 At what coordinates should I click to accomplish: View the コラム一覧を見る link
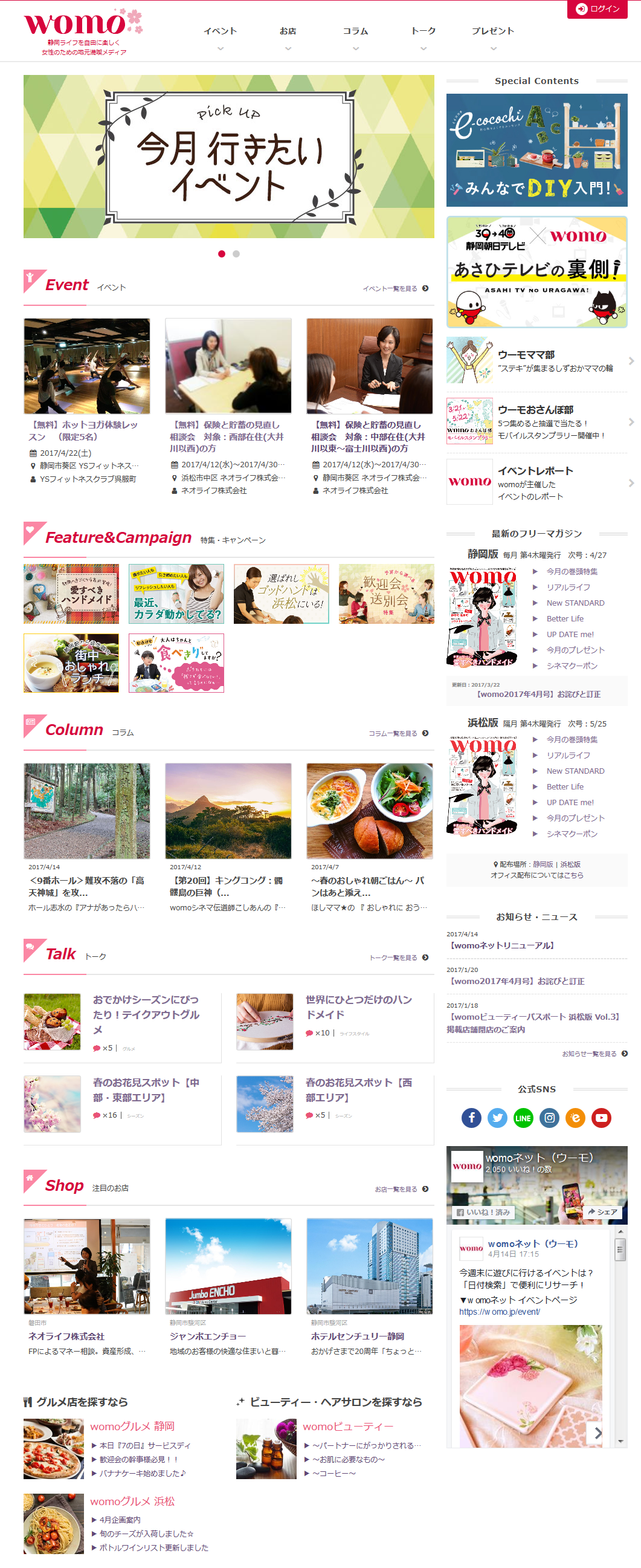(x=398, y=733)
